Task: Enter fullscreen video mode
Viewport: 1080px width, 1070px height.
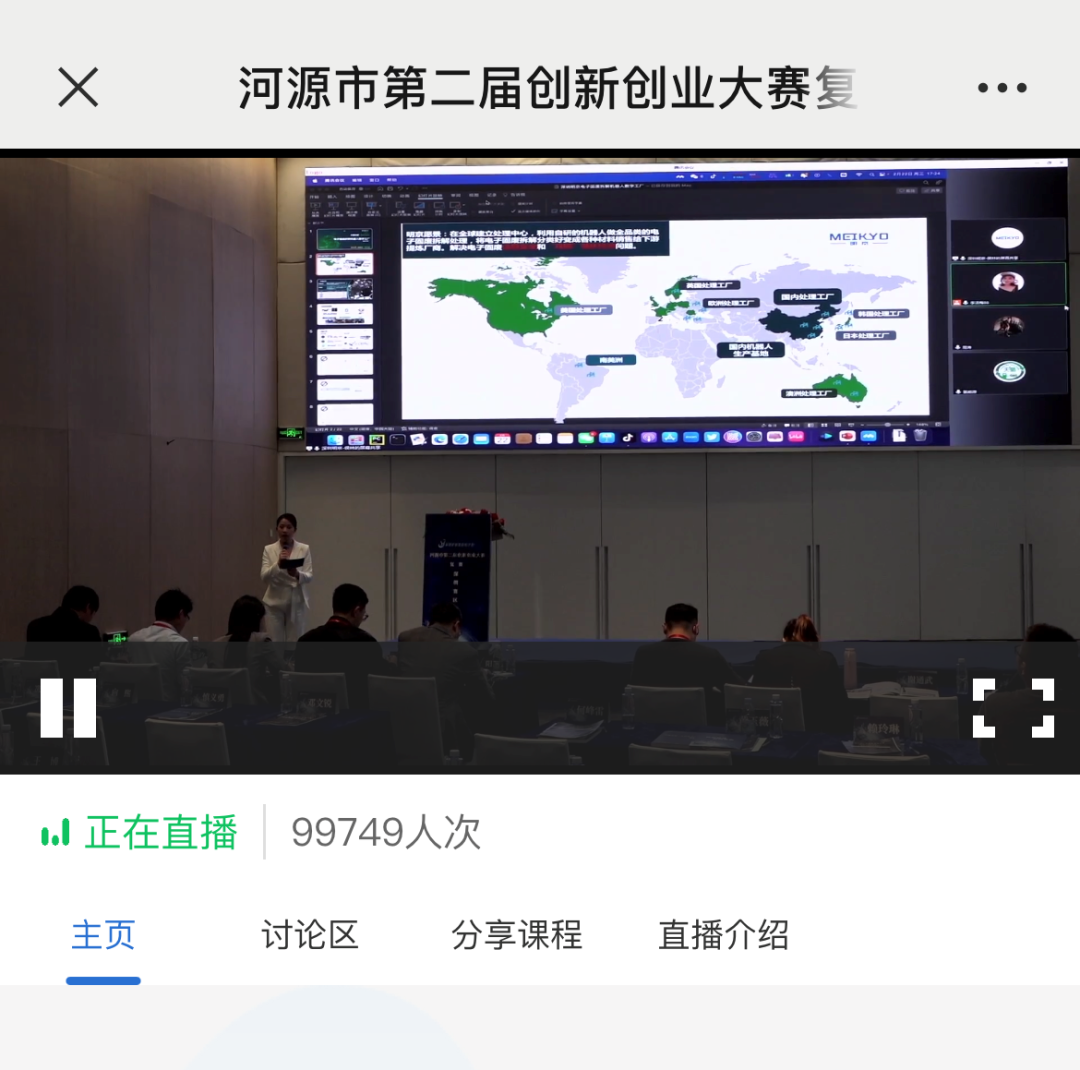Action: point(1013,708)
